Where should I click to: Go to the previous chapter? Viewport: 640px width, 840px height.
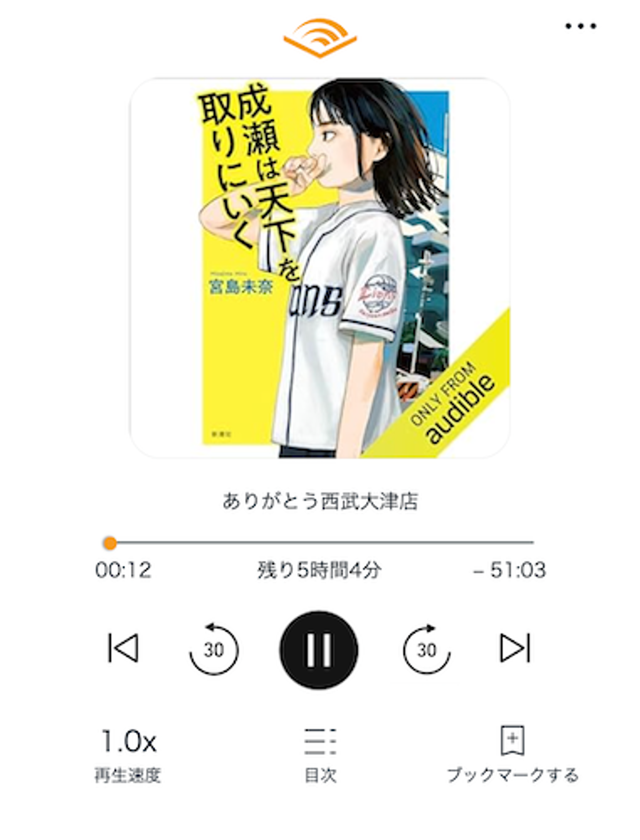pyautogui.click(x=122, y=649)
